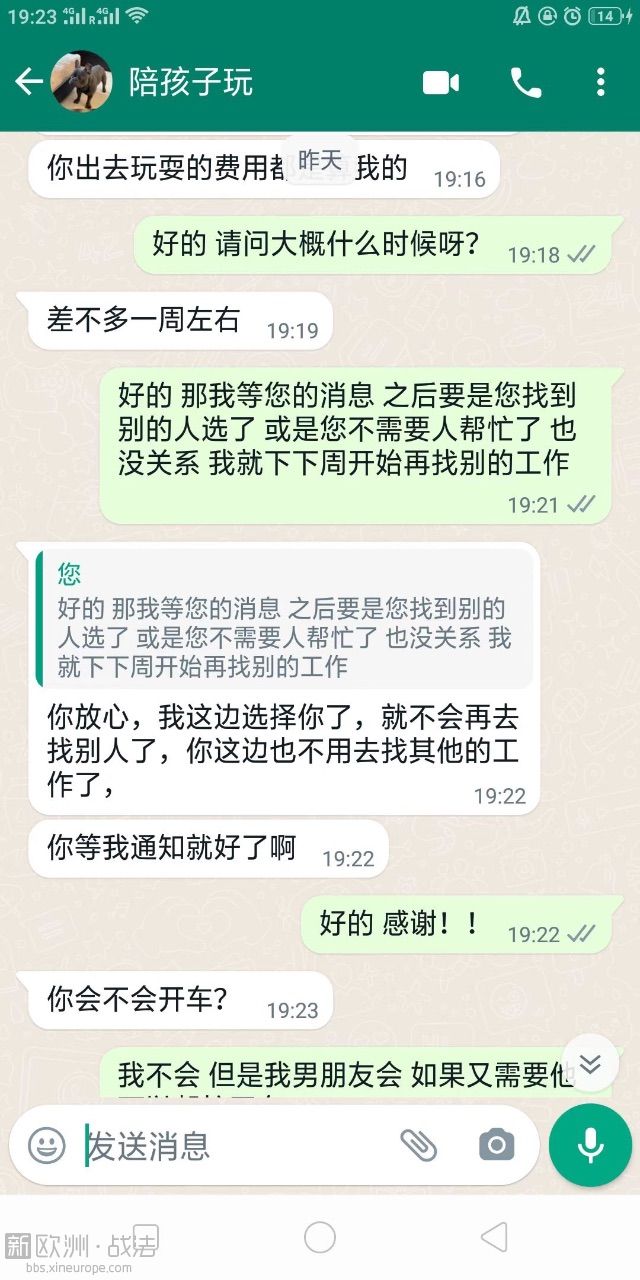640x1280 pixels.
Task: Start a voice call with 陪孩子玩
Action: pos(525,83)
